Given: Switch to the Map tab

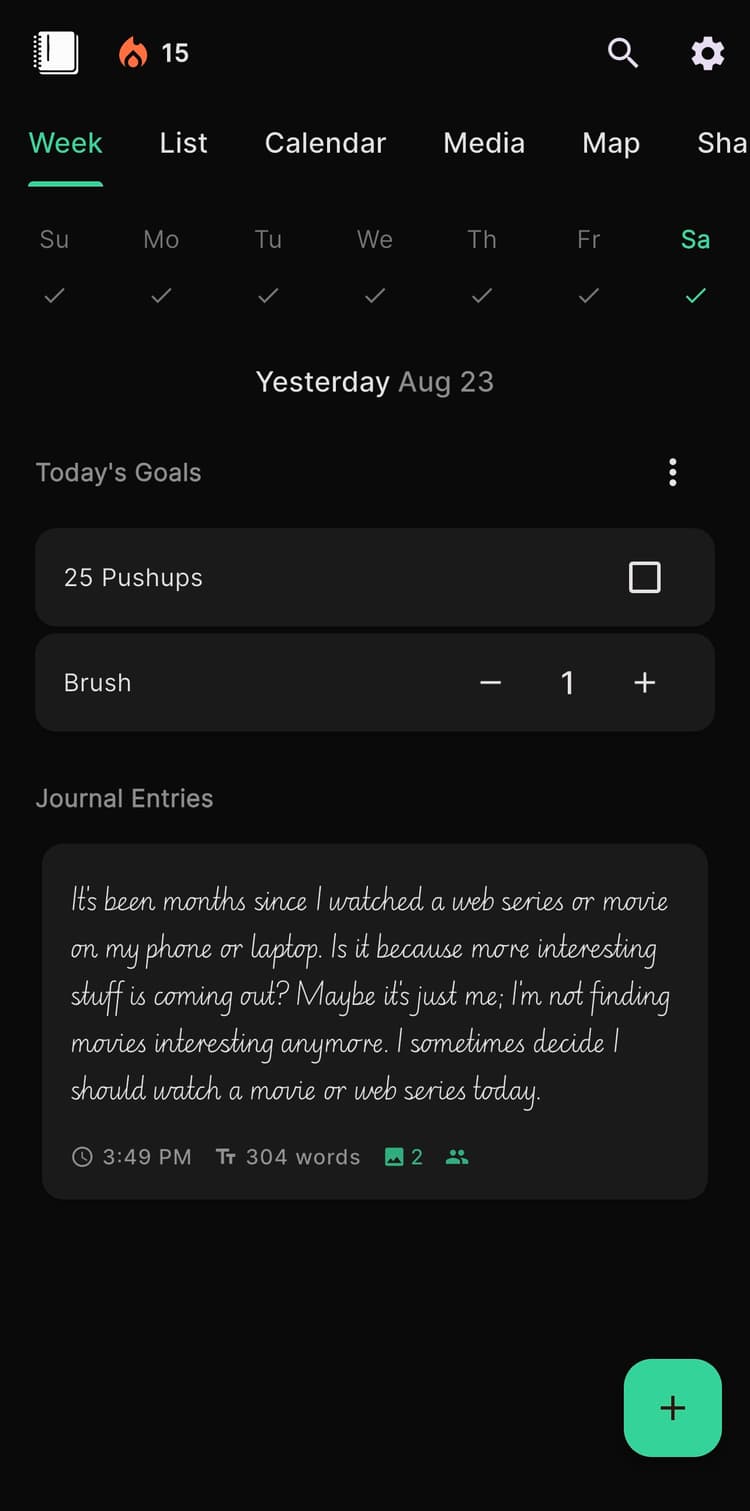Looking at the screenshot, I should pyautogui.click(x=611, y=143).
